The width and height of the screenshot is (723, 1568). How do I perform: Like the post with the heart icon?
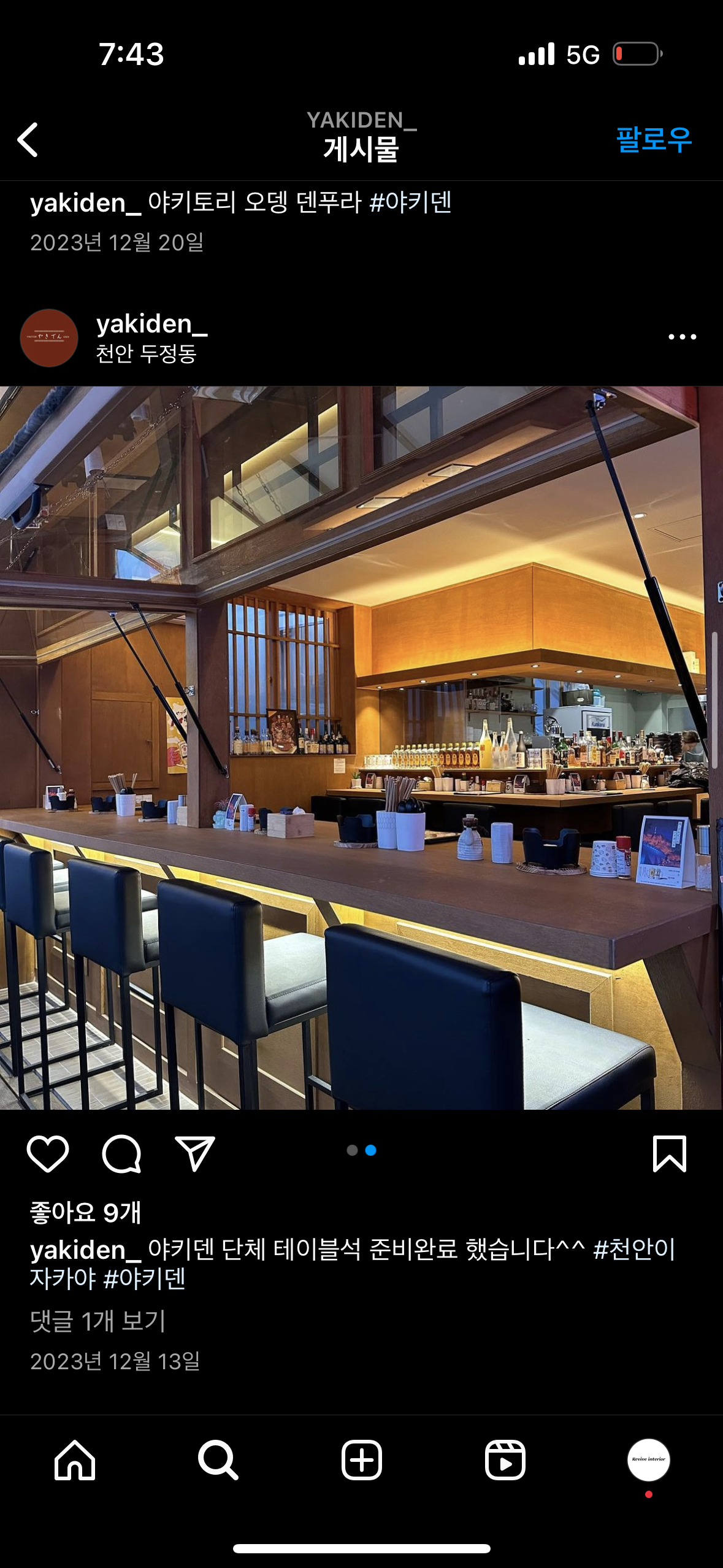tap(48, 1153)
